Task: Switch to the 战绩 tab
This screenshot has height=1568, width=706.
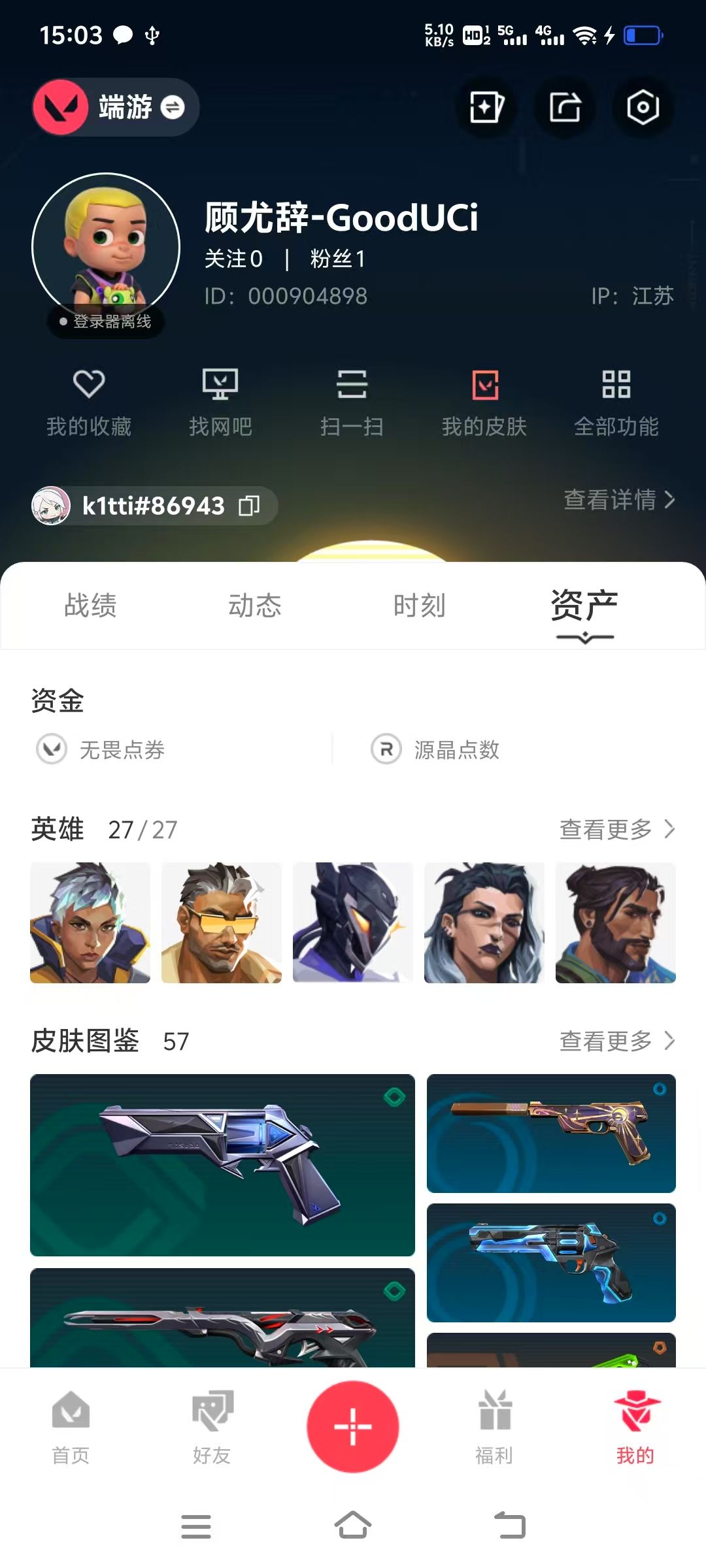Action: (x=90, y=606)
